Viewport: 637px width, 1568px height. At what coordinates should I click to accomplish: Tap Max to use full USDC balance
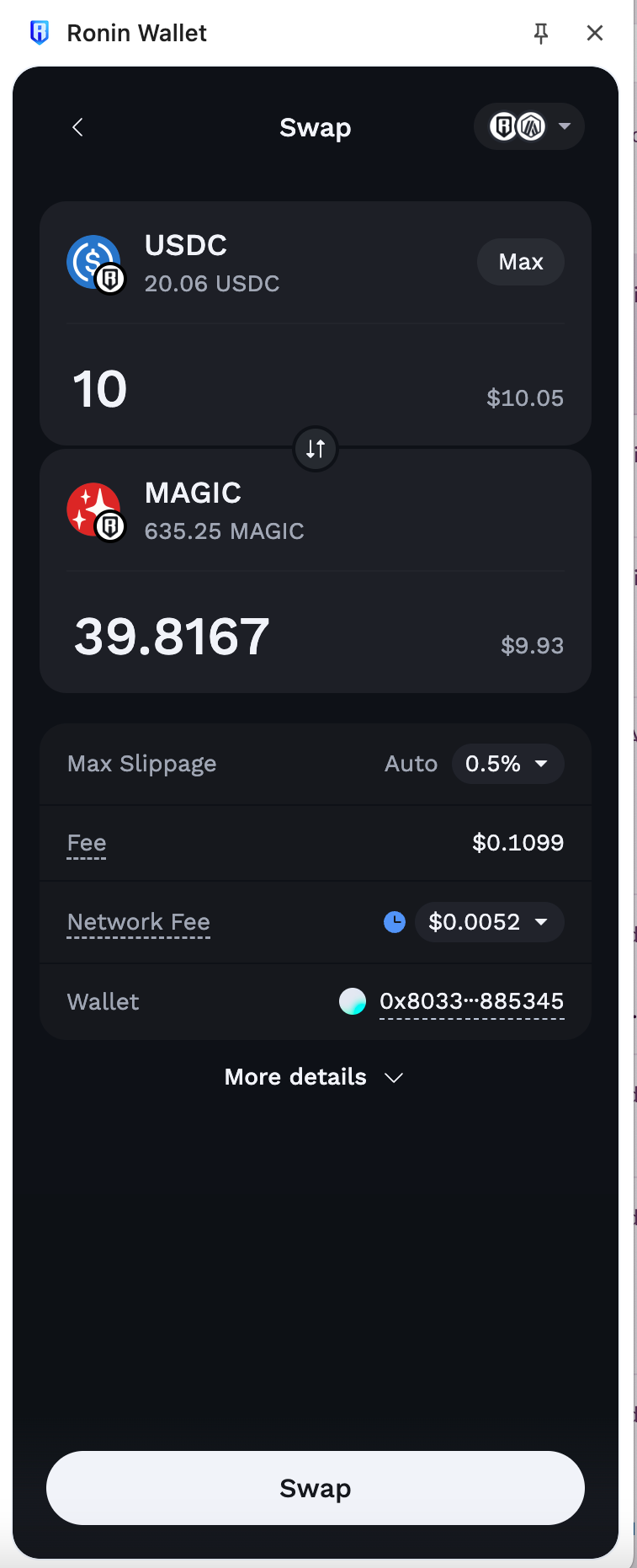coord(520,262)
